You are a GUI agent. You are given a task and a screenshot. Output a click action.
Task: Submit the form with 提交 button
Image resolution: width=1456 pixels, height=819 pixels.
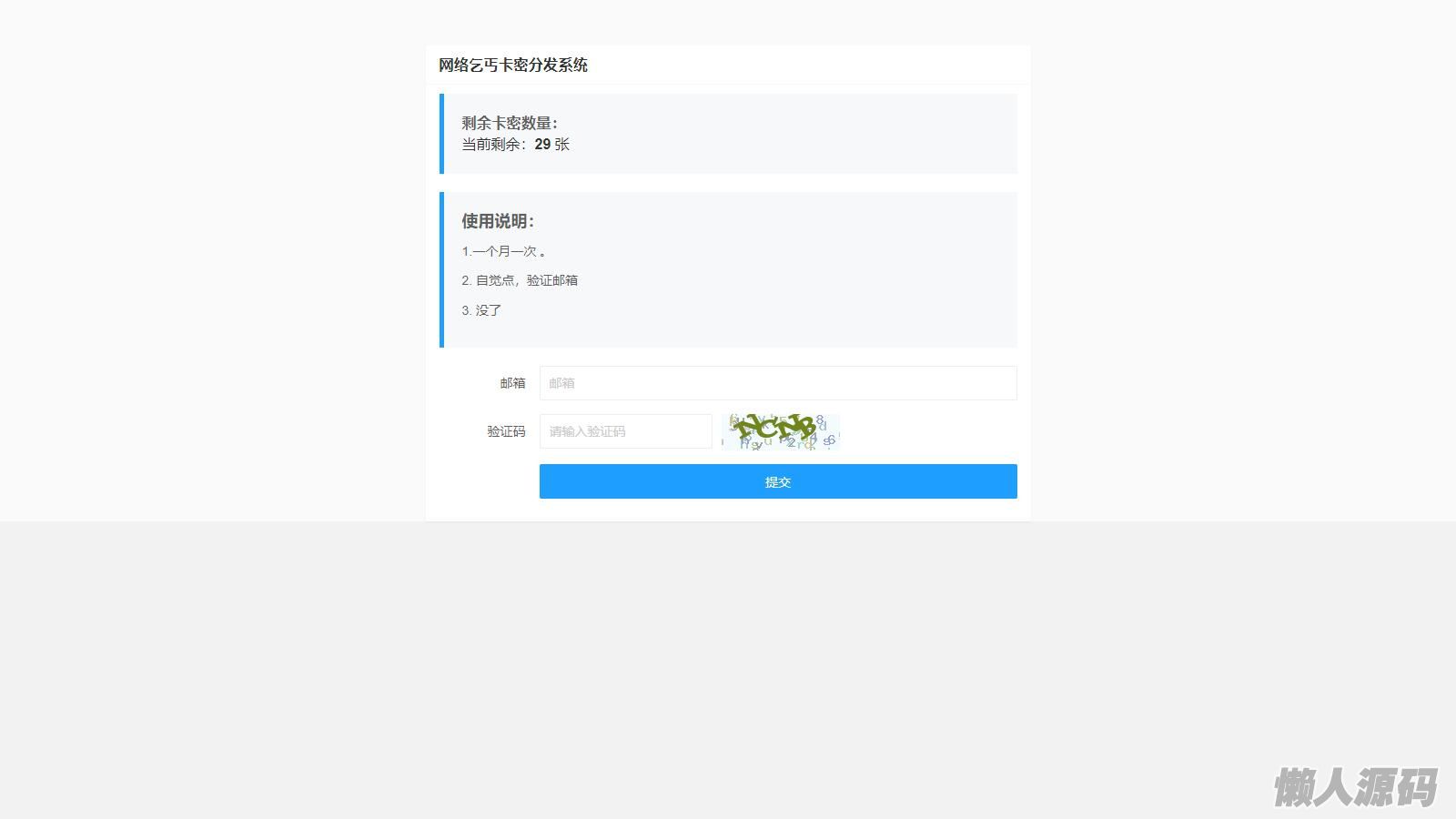pos(777,481)
